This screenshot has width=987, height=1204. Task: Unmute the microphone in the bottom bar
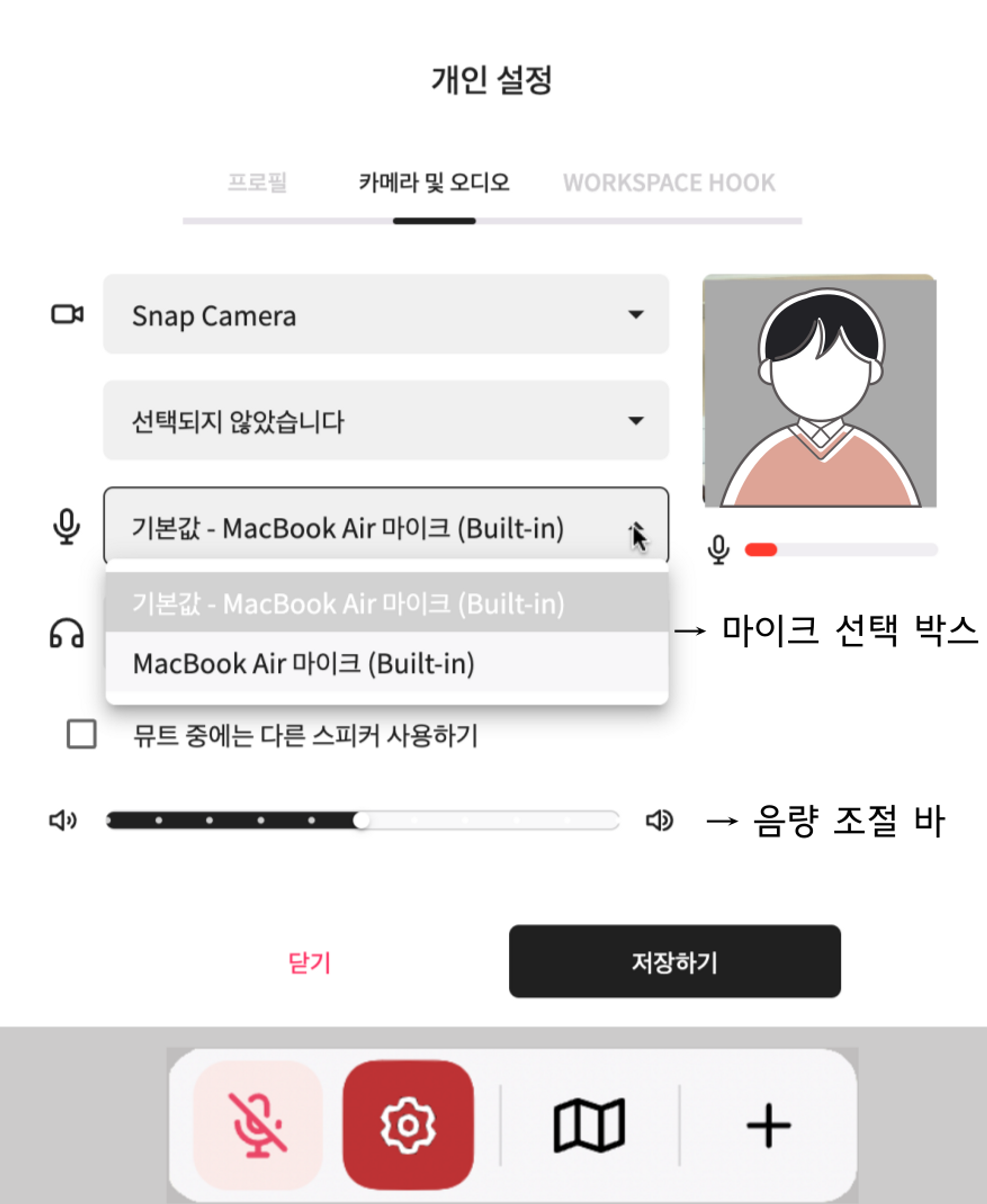pyautogui.click(x=258, y=1125)
